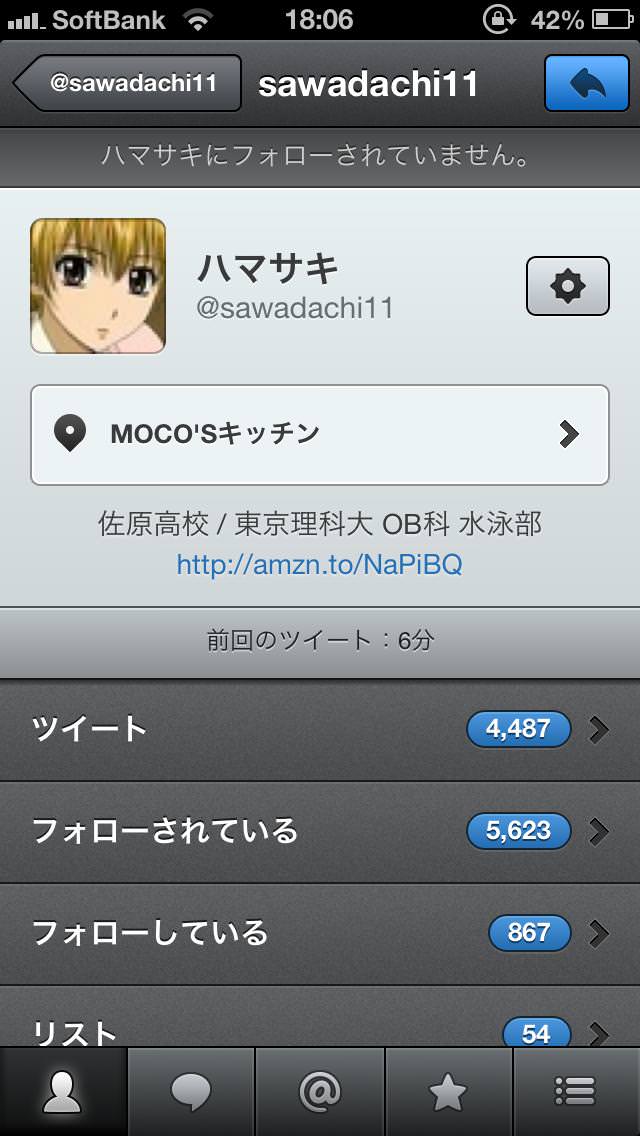Switch to the star favorites tab

coord(448,1091)
